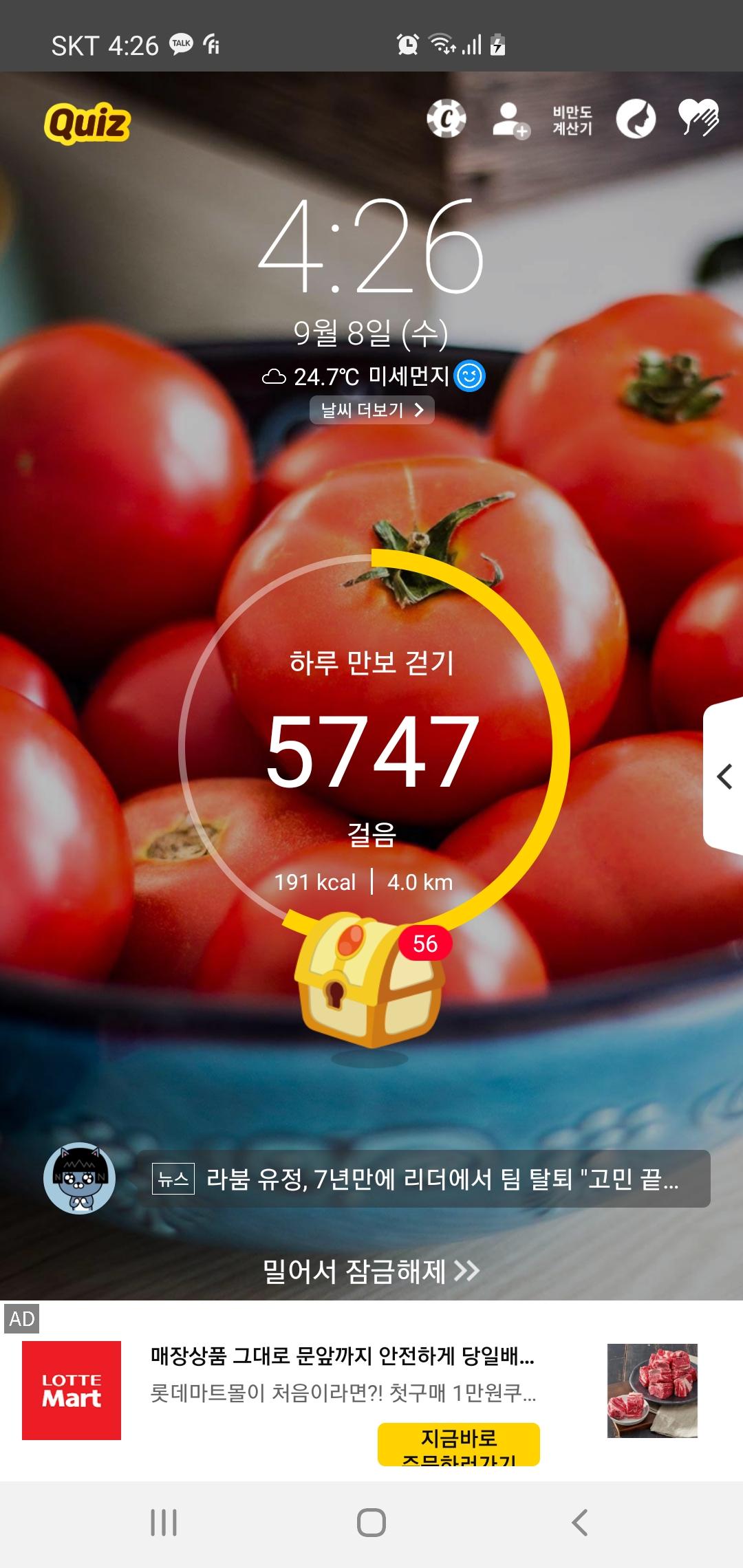Open the treasure chest reward
The width and height of the screenshot is (743, 1568).
[x=369, y=980]
